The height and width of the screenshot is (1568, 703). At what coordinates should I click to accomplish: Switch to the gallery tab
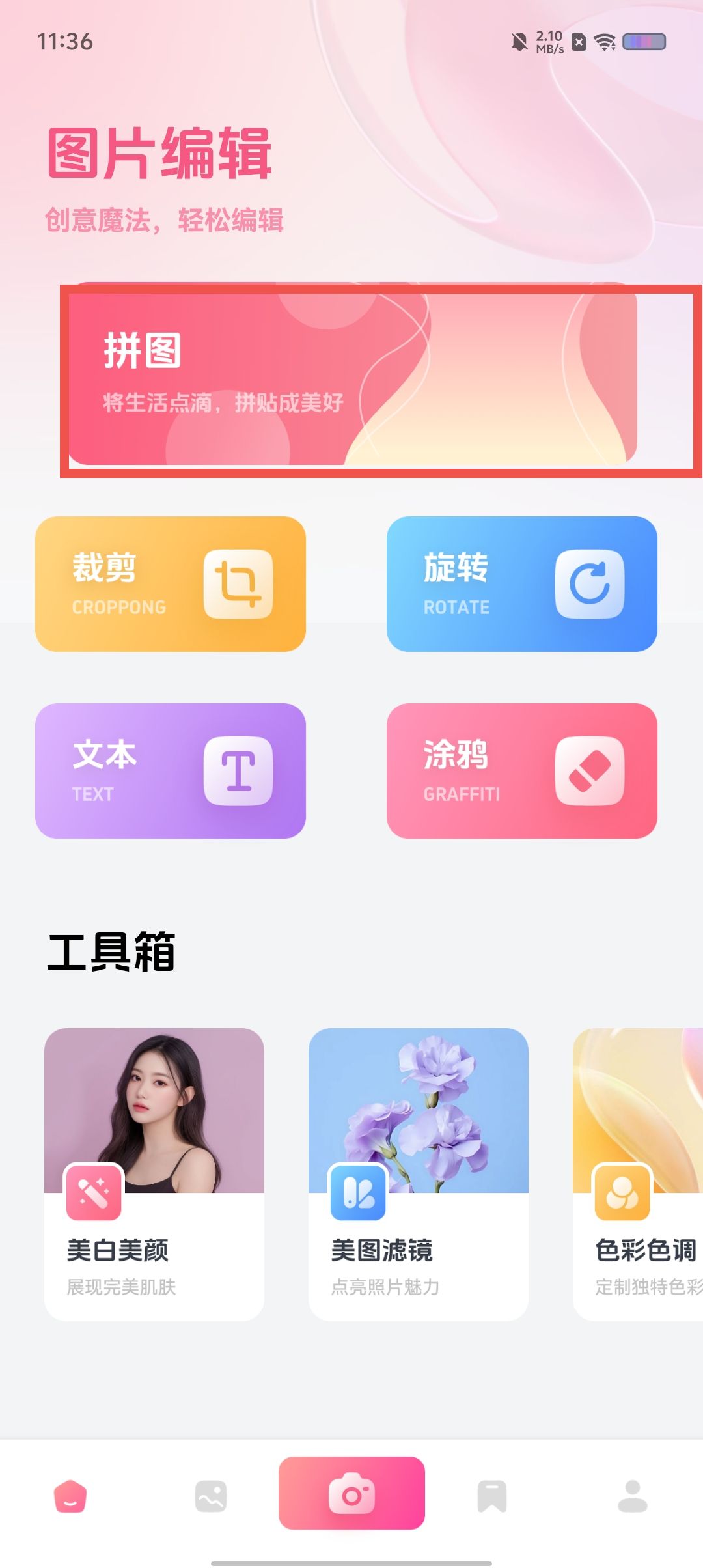pyautogui.click(x=211, y=1496)
